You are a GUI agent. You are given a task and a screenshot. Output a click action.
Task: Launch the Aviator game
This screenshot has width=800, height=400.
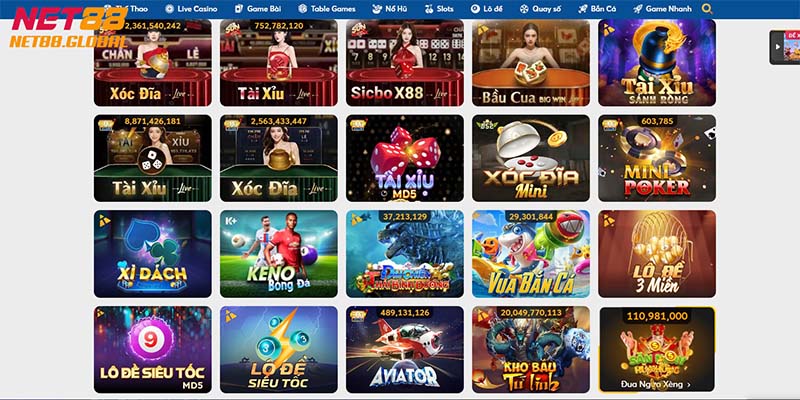405,350
